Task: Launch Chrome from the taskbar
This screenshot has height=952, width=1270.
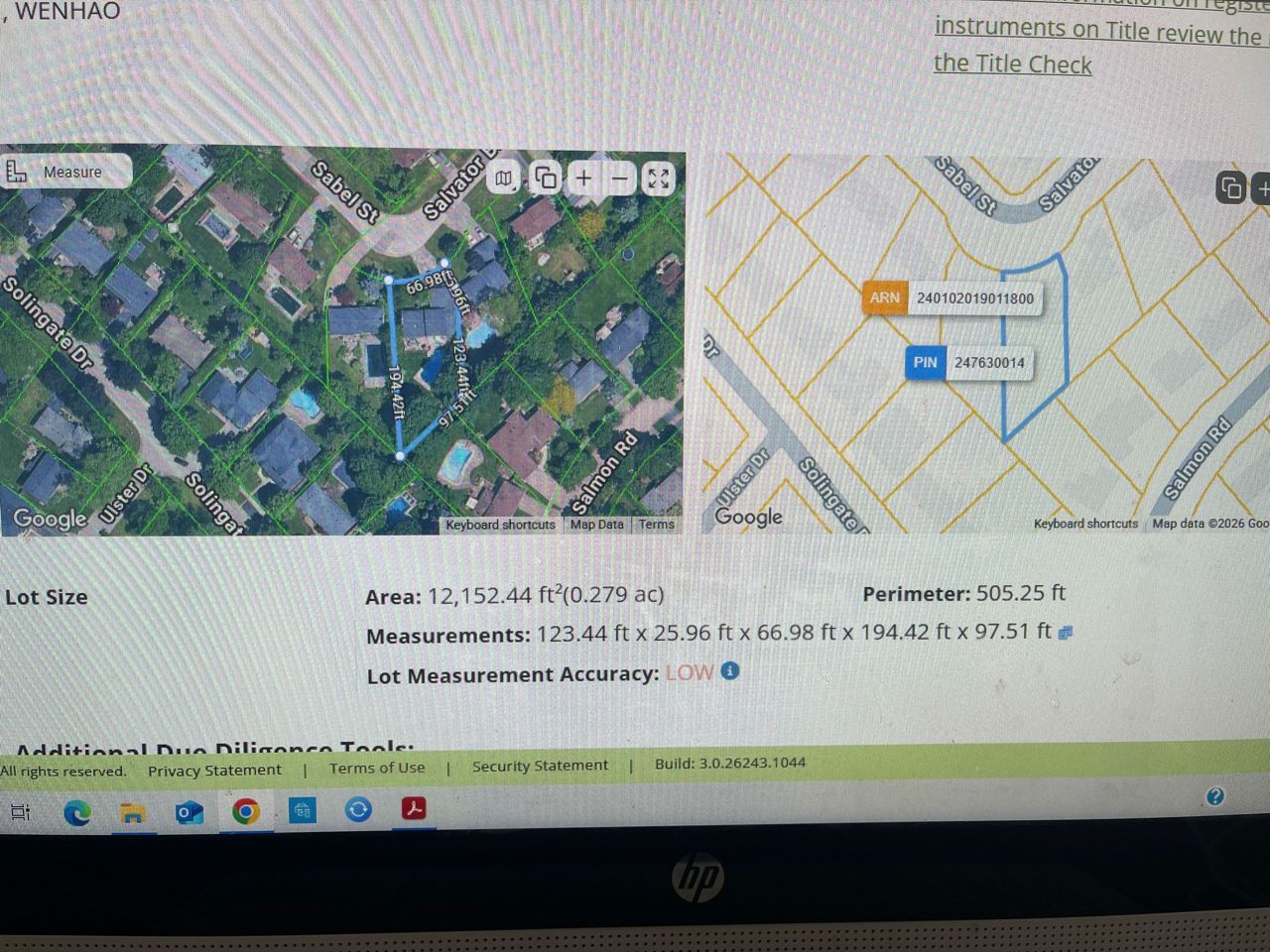Action: (x=246, y=811)
